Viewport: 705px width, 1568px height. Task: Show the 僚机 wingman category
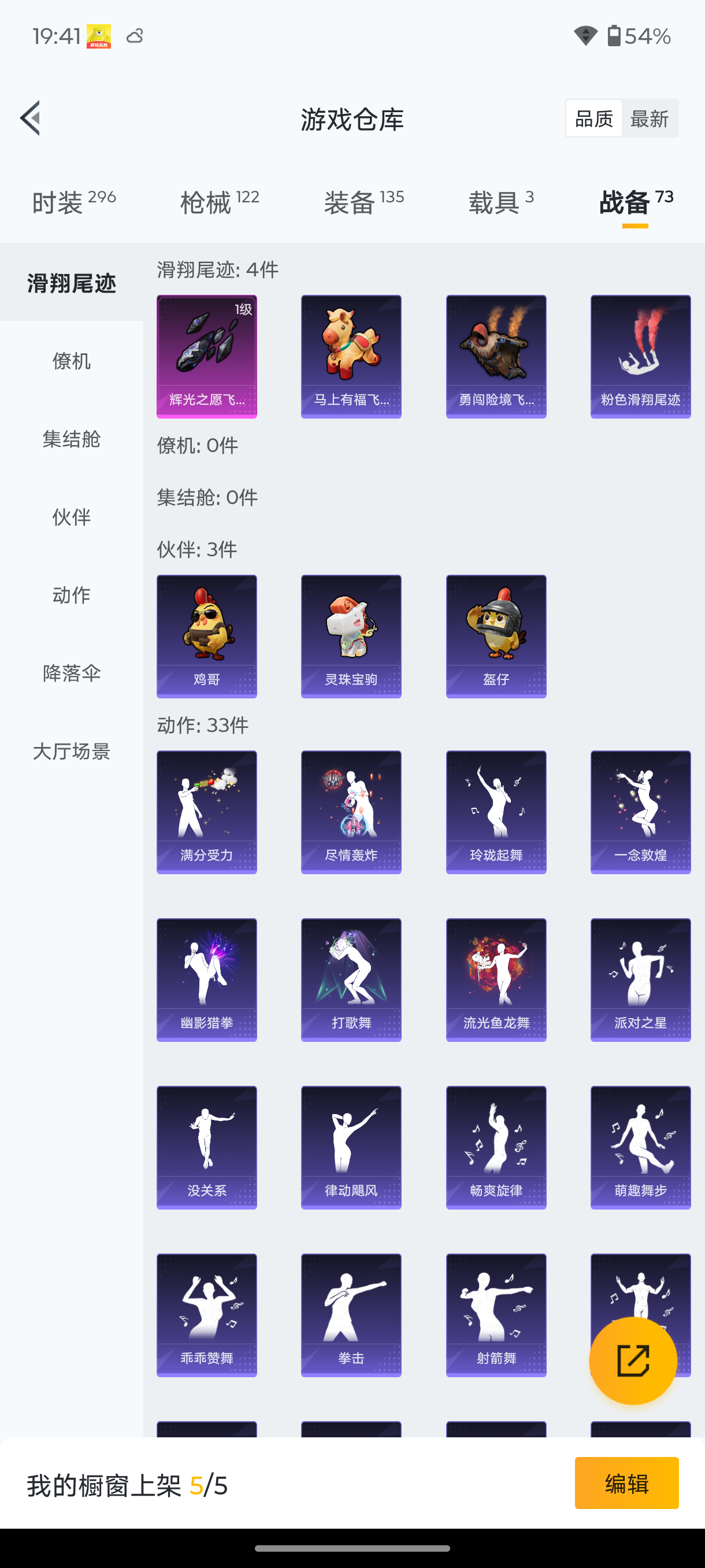pos(71,361)
